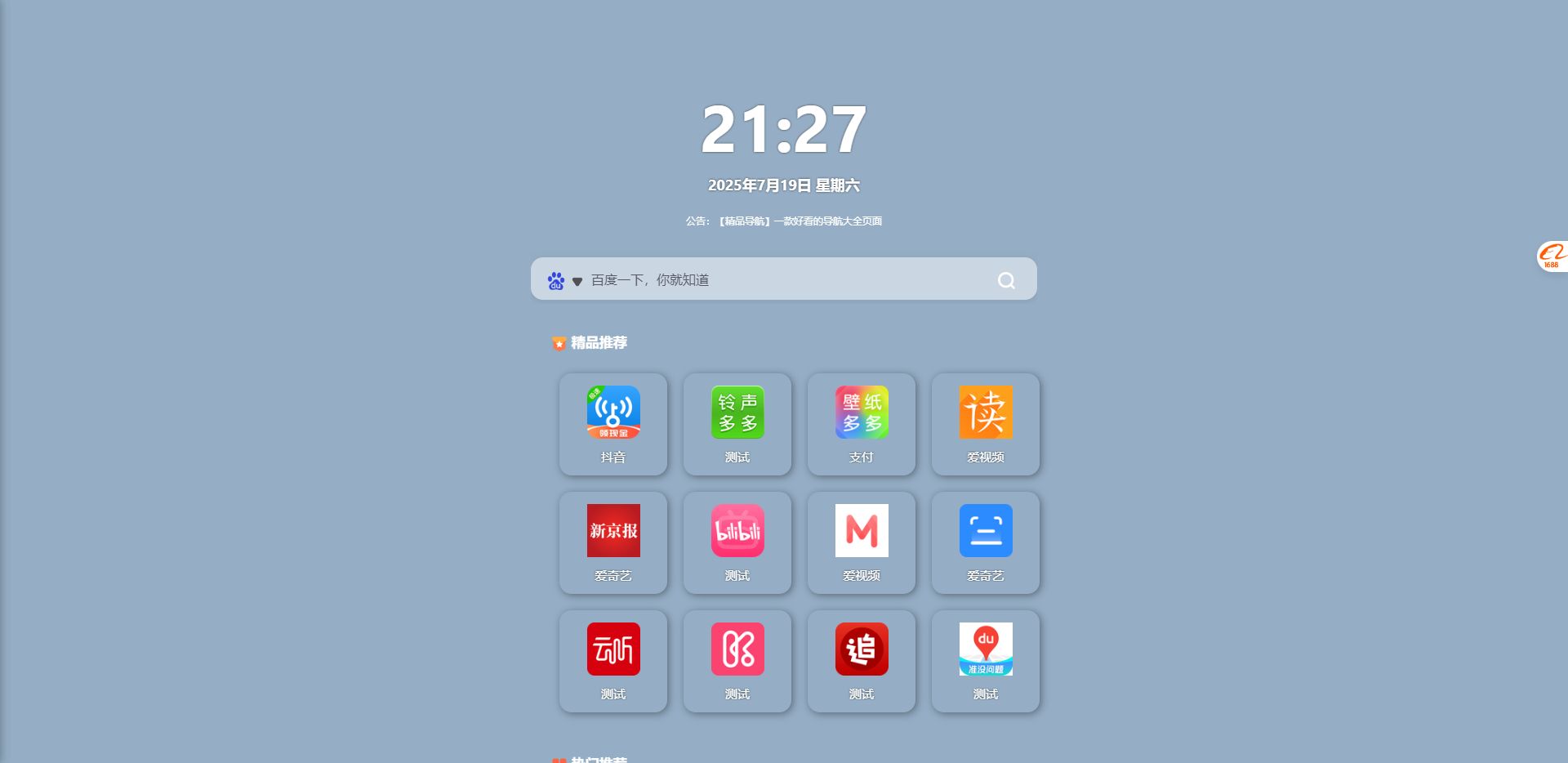Open the 抖音 tile with WiFi icon
The height and width of the screenshot is (763, 1568).
(613, 423)
